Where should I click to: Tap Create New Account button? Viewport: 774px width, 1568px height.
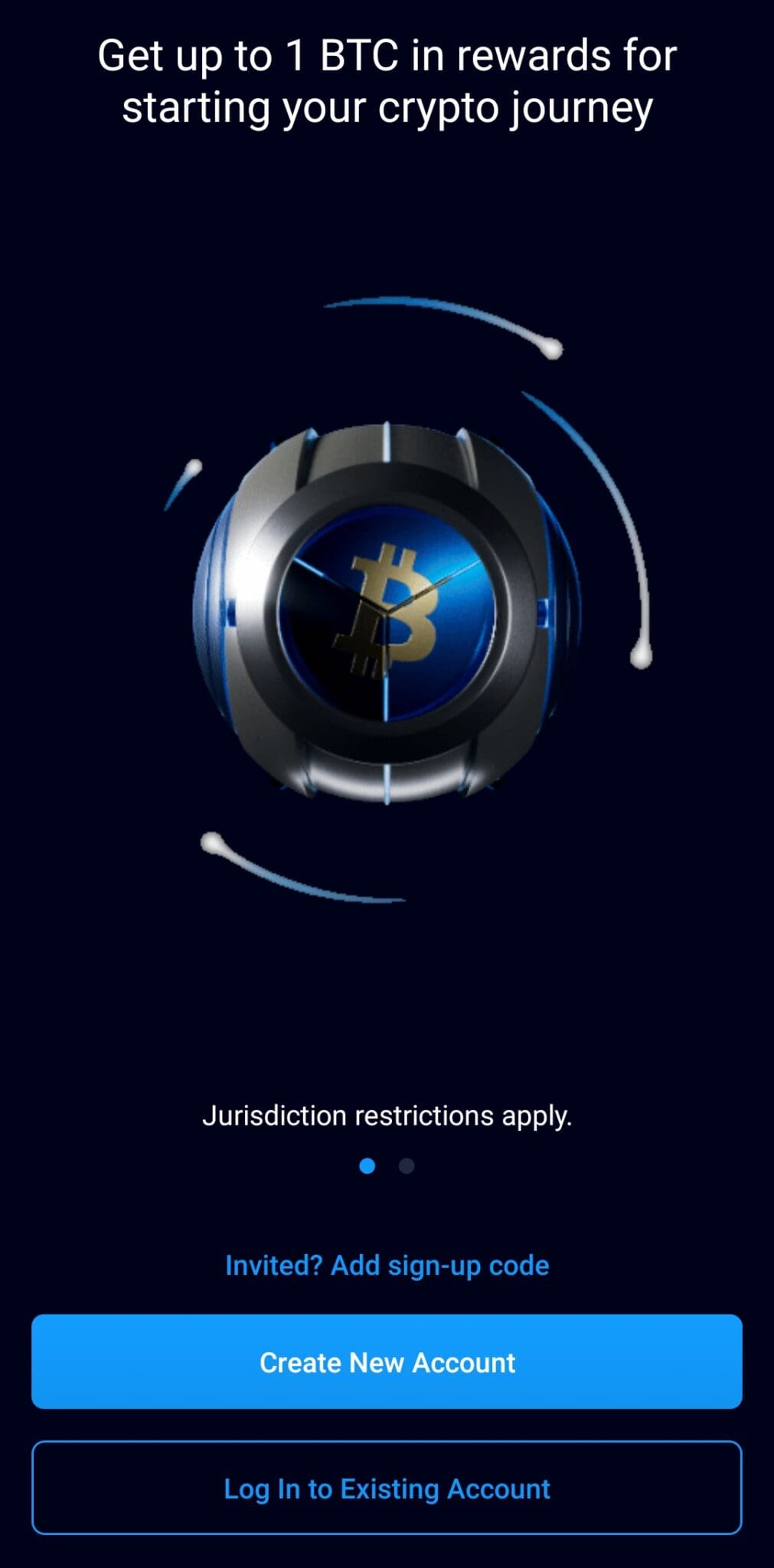pyautogui.click(x=387, y=1362)
